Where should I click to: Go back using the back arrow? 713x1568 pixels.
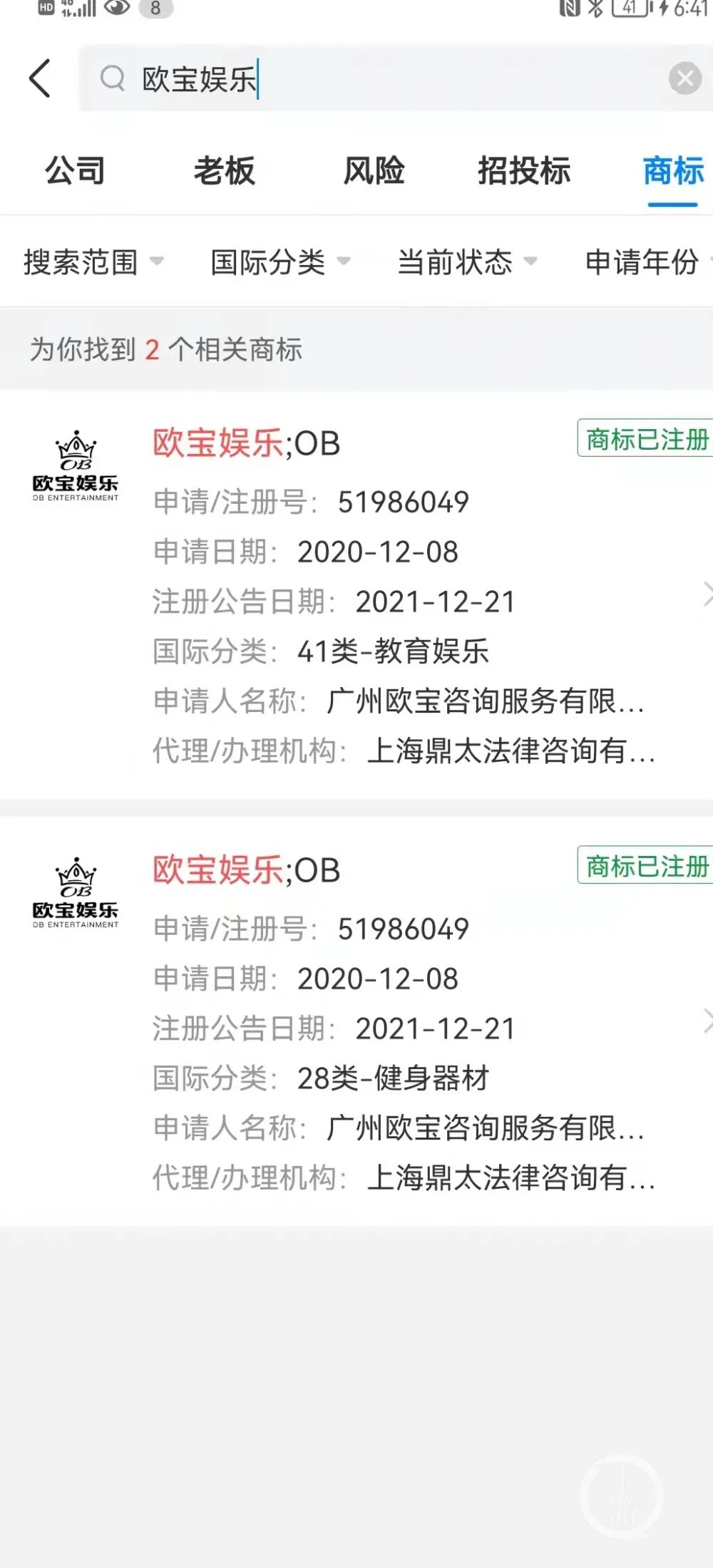pos(40,78)
